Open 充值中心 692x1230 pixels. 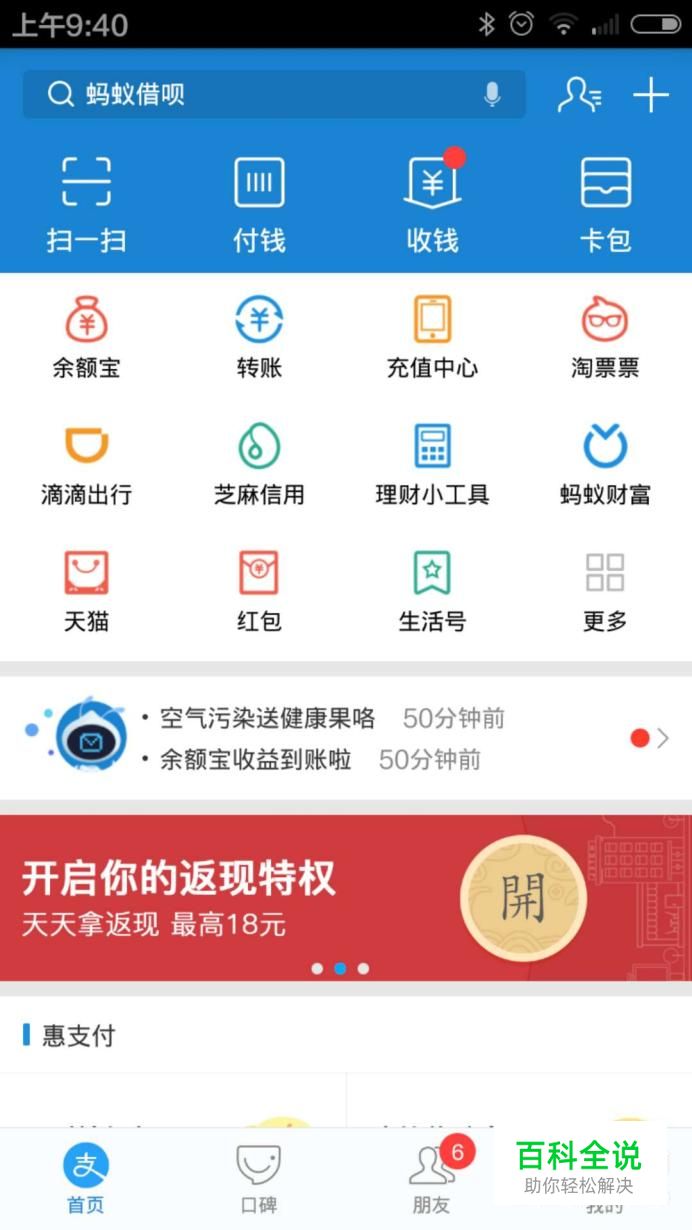point(432,338)
